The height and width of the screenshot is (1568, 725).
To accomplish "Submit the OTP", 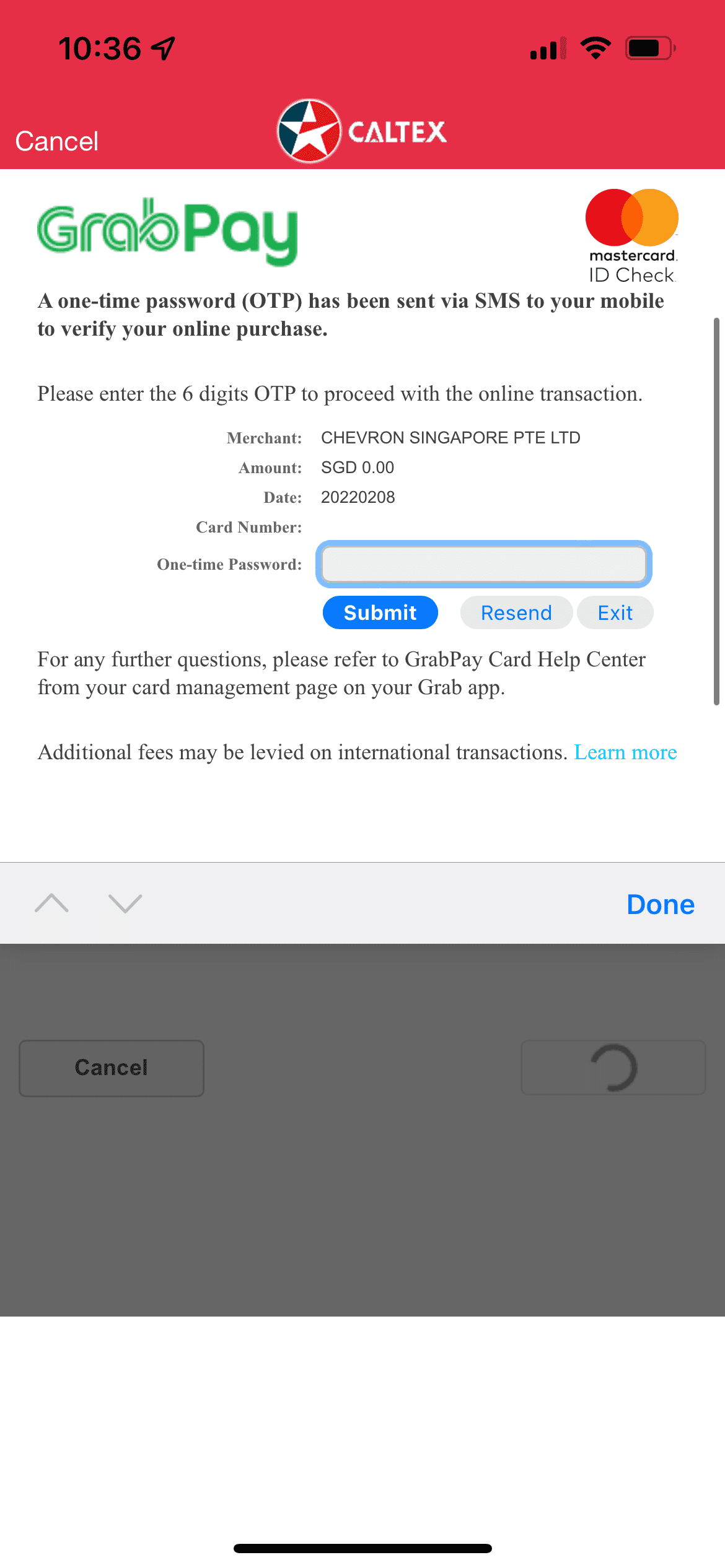I will [x=380, y=612].
